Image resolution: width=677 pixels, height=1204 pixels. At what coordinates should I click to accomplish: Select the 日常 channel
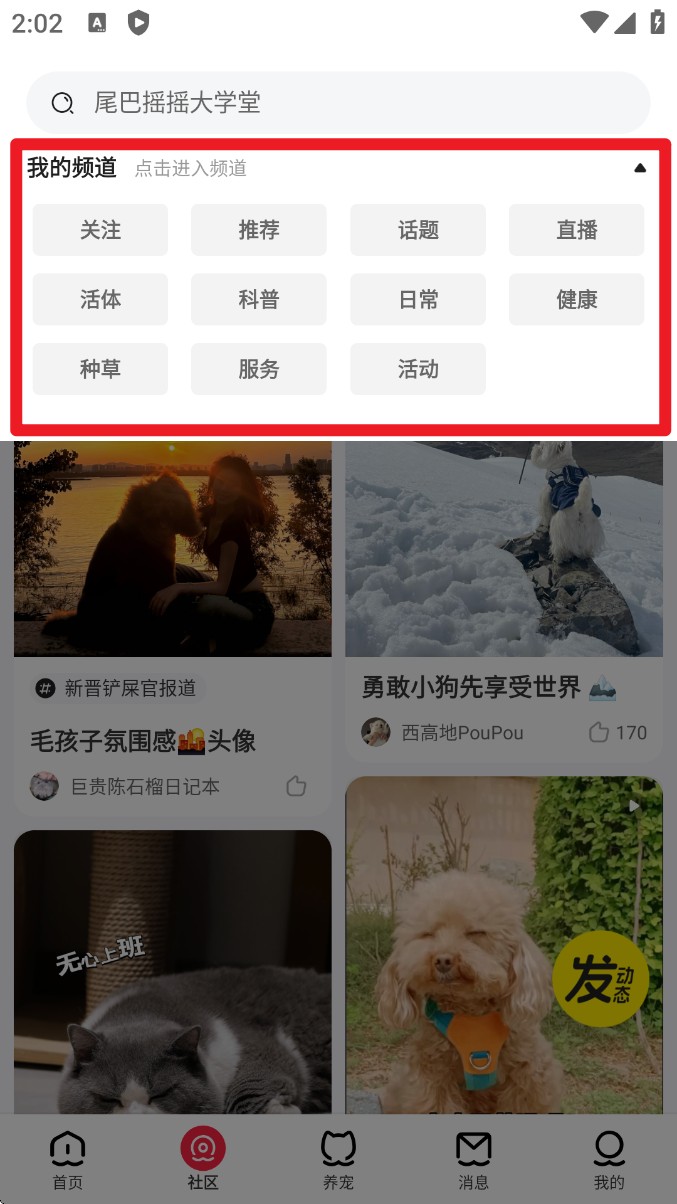pos(418,299)
